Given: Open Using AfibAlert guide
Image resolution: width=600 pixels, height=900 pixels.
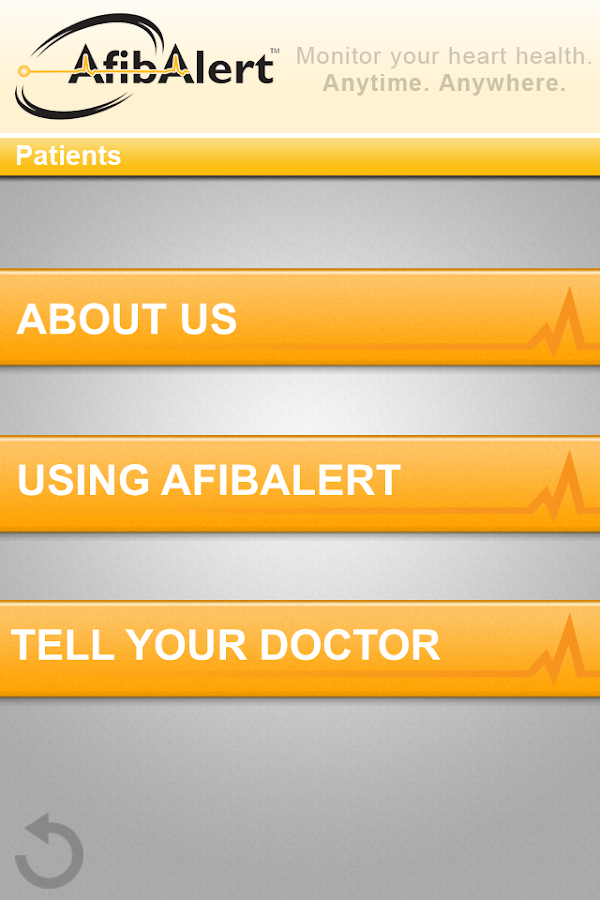Looking at the screenshot, I should coord(300,483).
